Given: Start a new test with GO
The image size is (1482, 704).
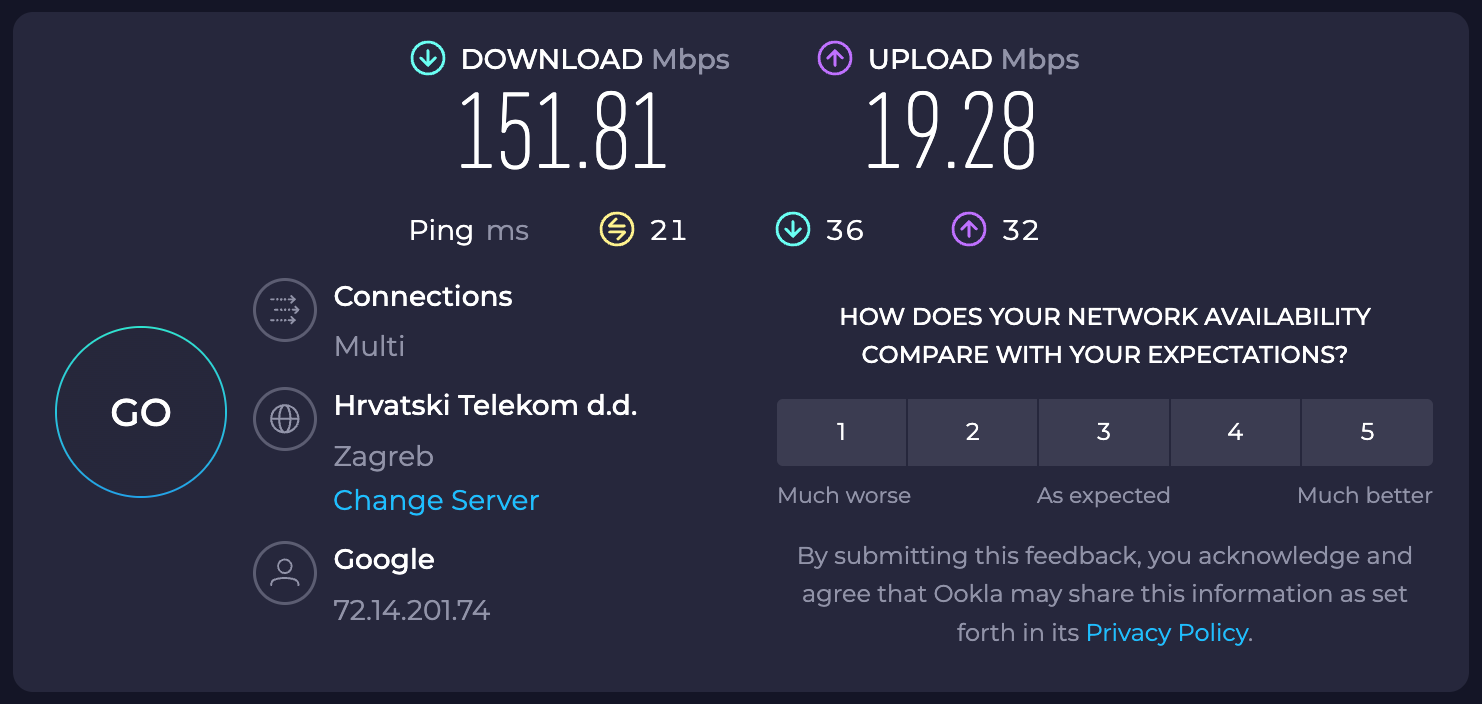Looking at the screenshot, I should [141, 412].
